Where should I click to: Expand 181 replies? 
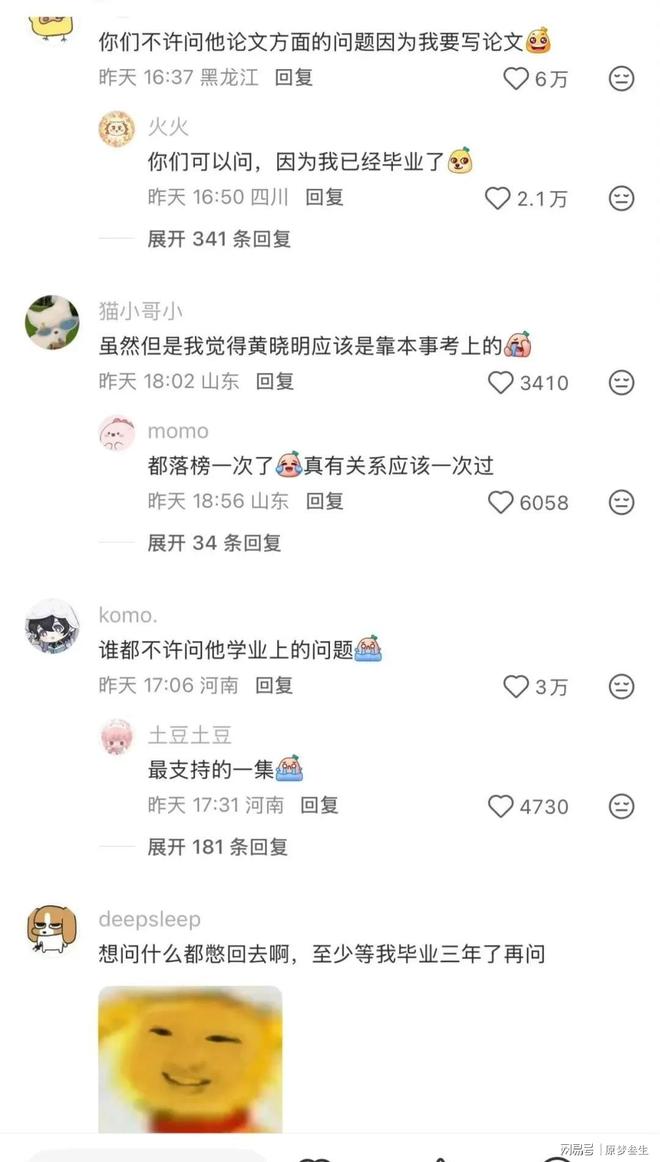pos(217,846)
